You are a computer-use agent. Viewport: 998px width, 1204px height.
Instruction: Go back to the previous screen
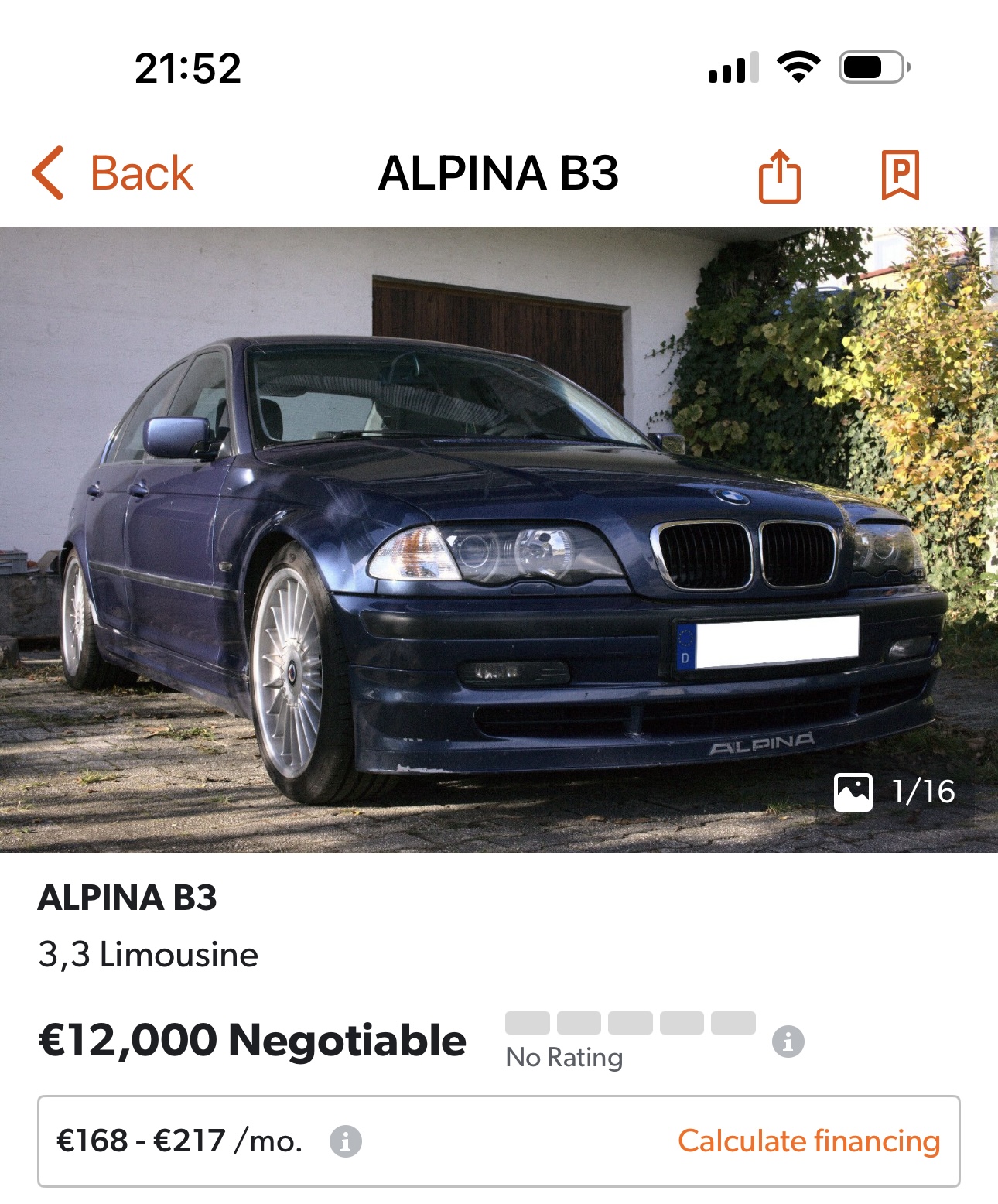point(113,173)
